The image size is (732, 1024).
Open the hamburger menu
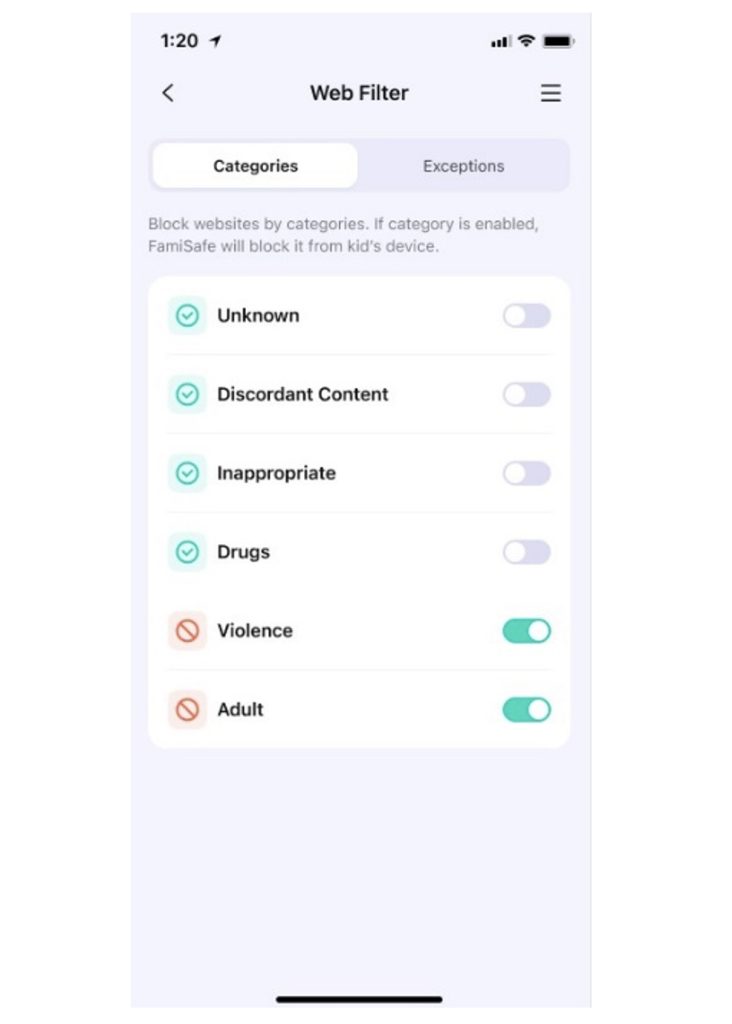pyautogui.click(x=550, y=93)
